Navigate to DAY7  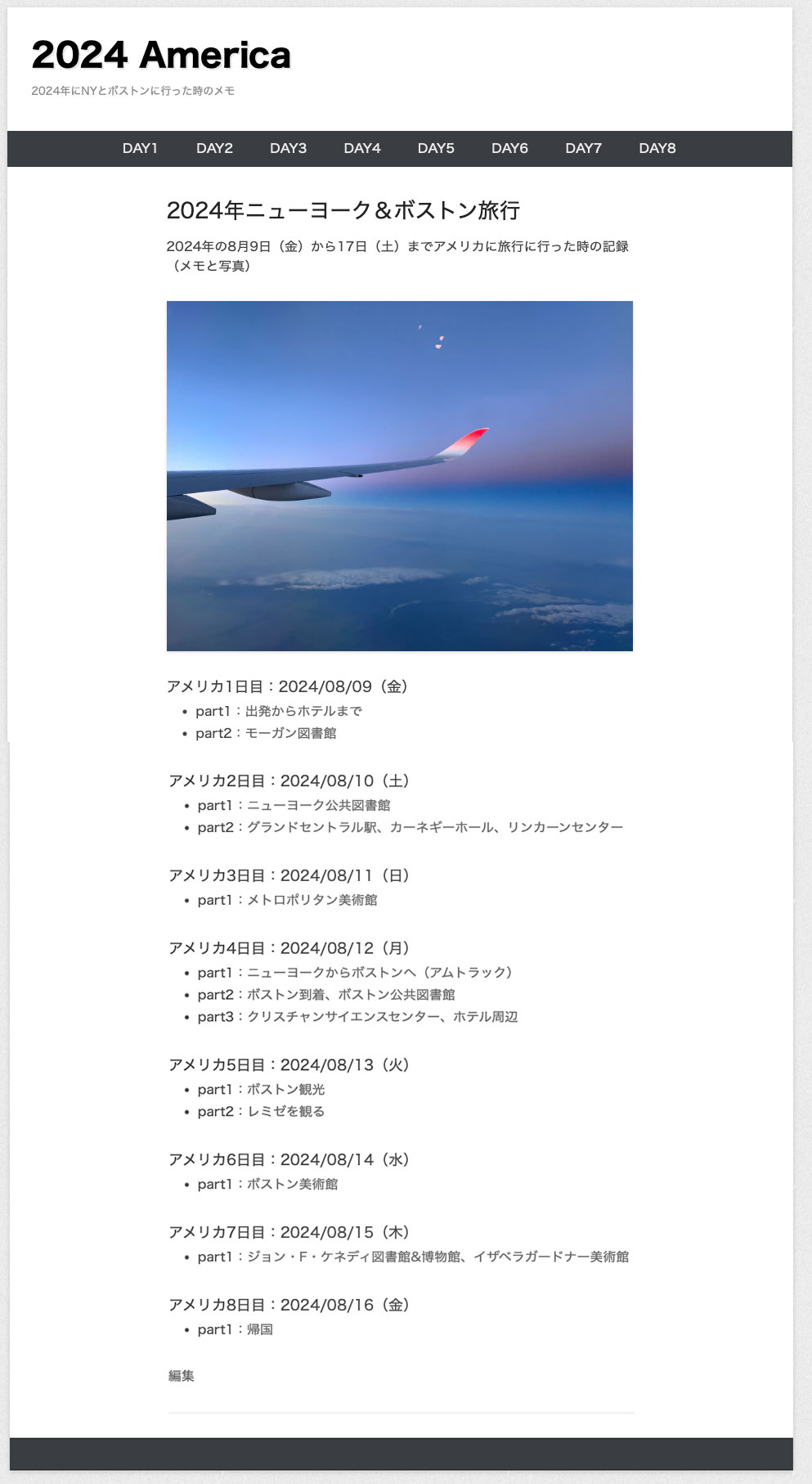[582, 148]
